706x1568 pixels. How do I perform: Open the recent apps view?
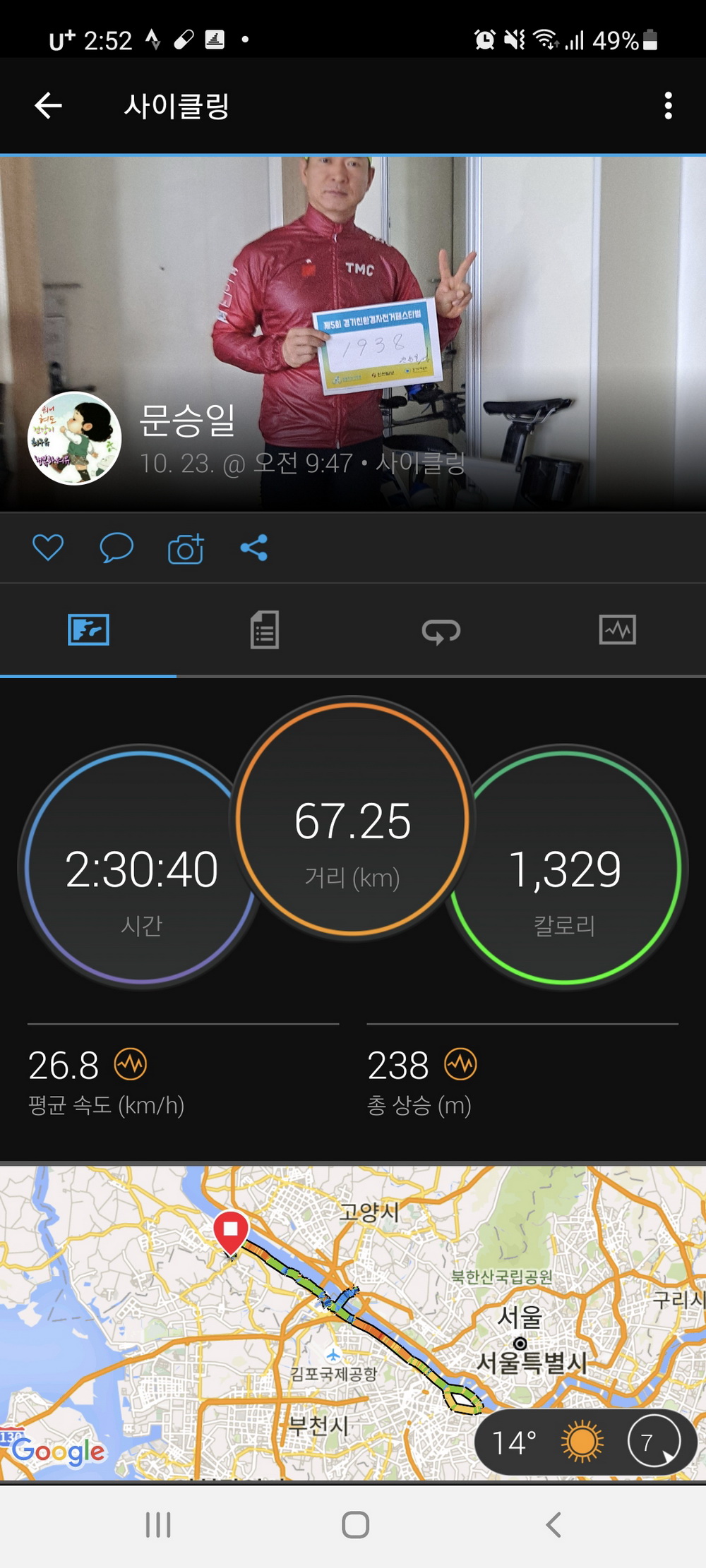pyautogui.click(x=158, y=1525)
